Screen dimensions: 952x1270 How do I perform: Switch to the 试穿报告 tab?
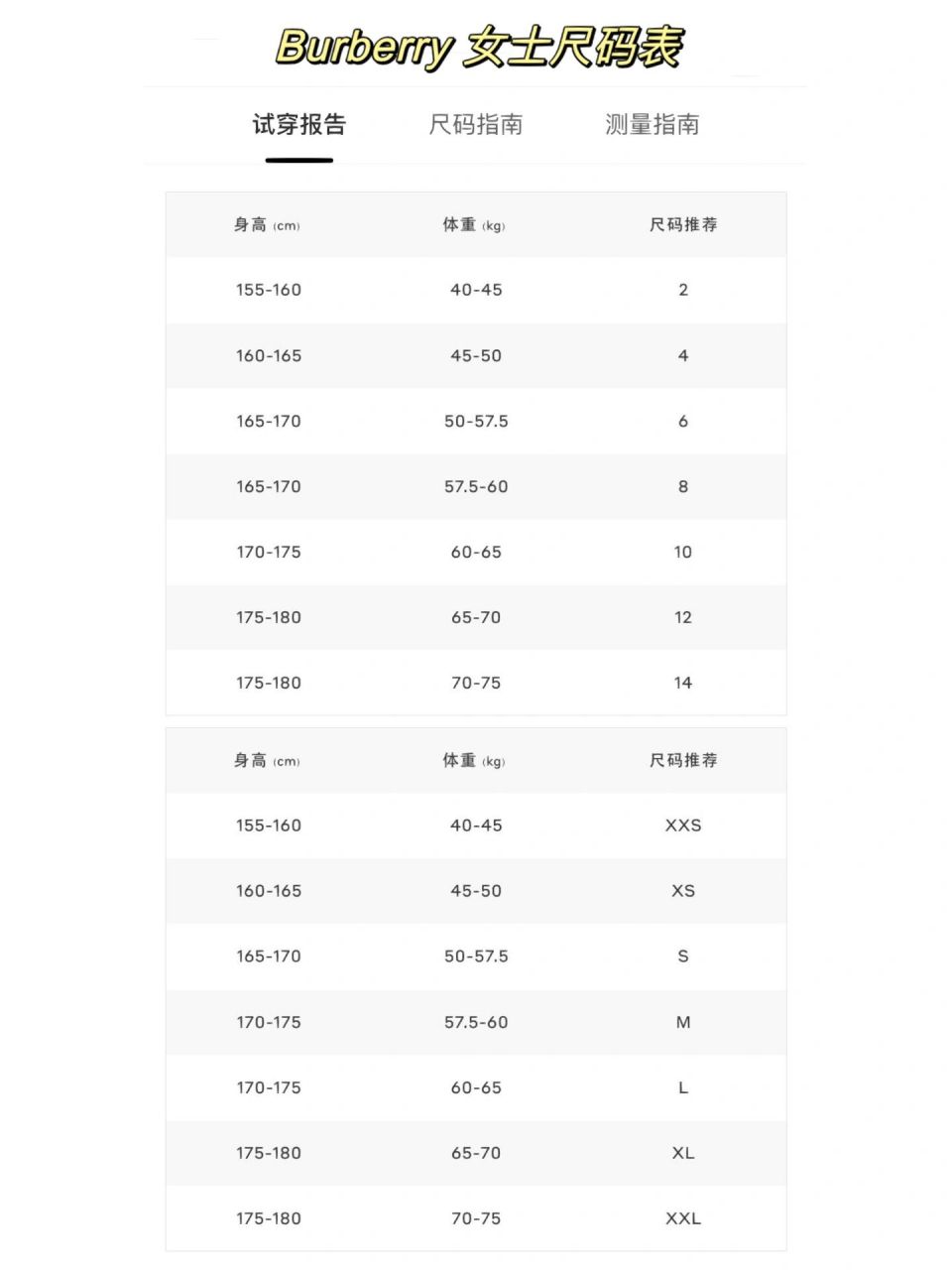click(x=297, y=125)
